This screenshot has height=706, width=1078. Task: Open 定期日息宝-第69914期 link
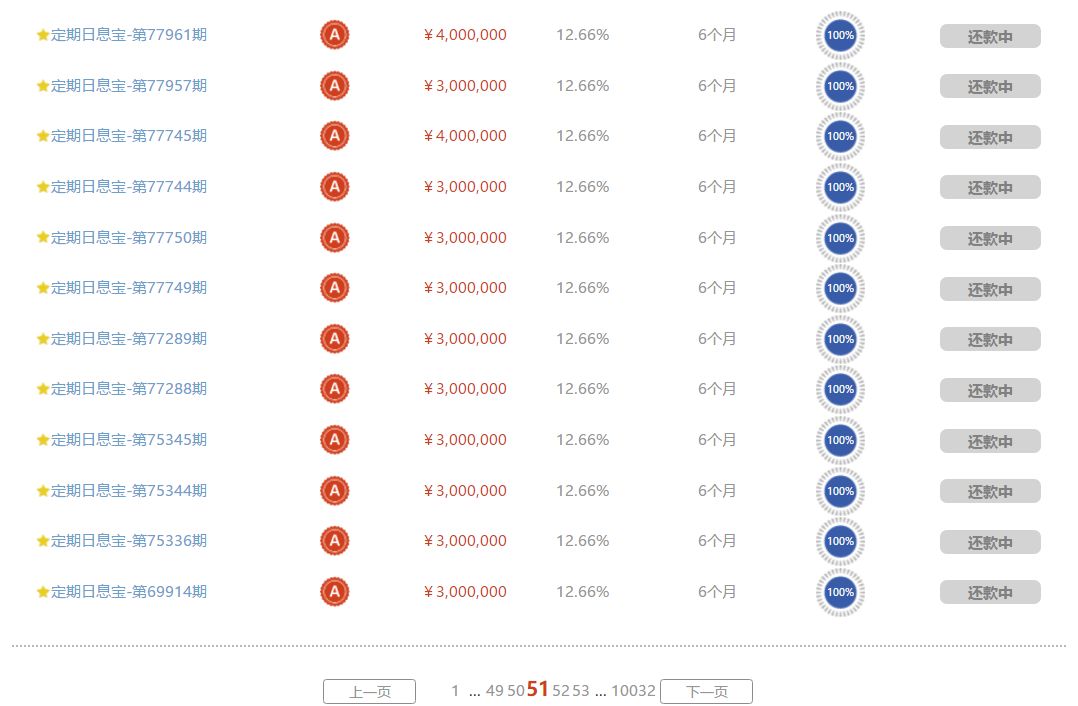point(128,592)
